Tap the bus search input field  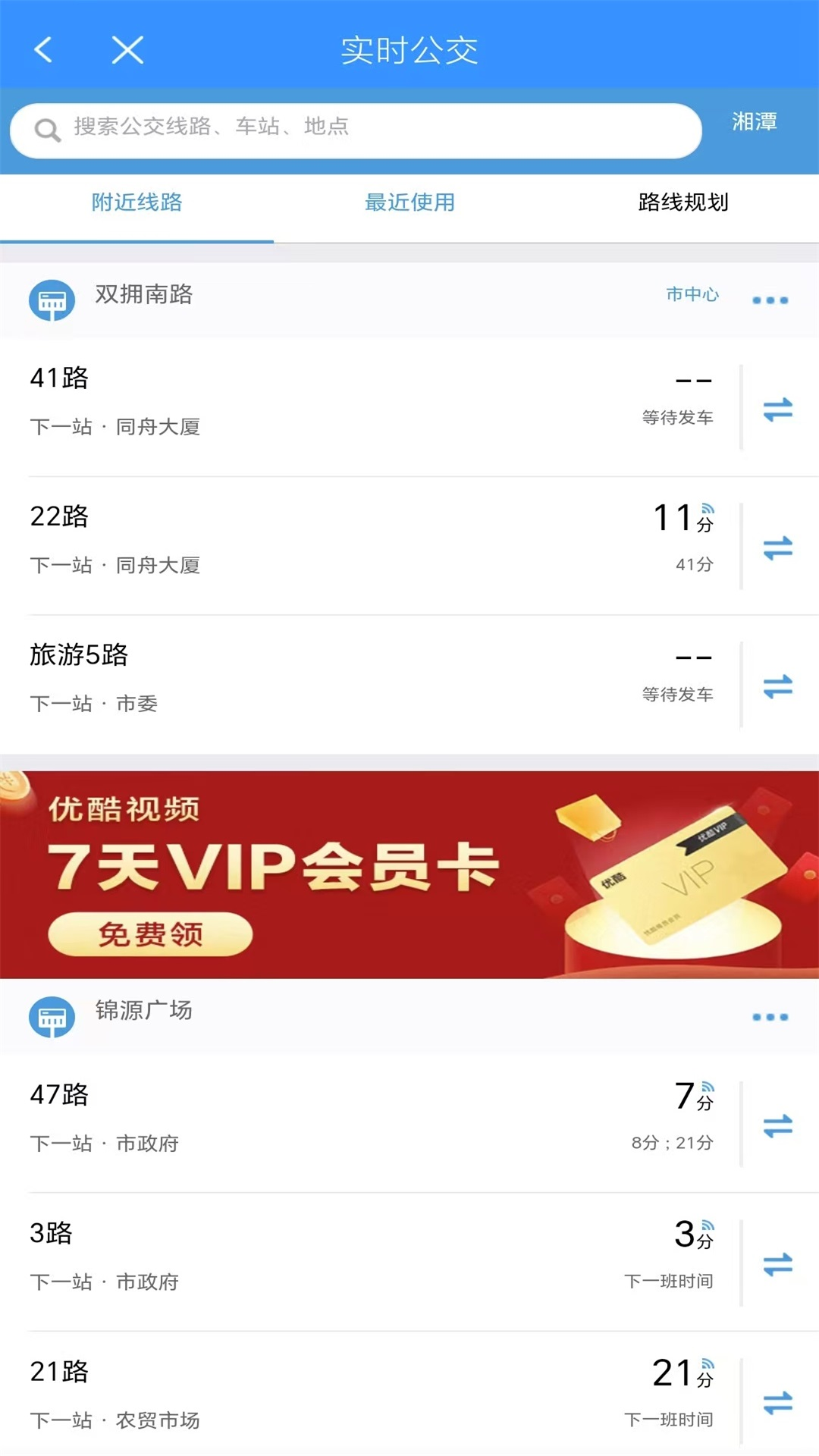356,129
